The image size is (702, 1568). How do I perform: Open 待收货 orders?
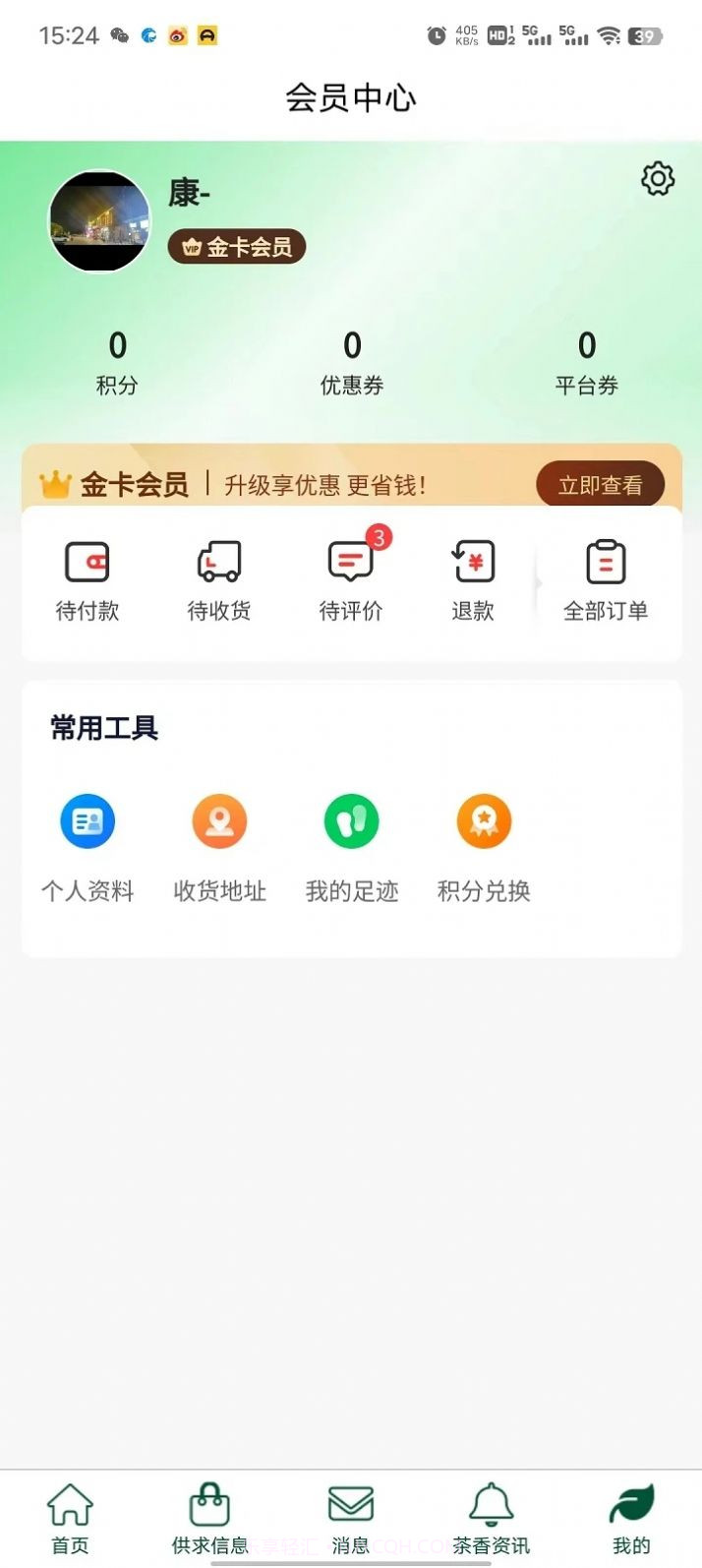pos(219,580)
